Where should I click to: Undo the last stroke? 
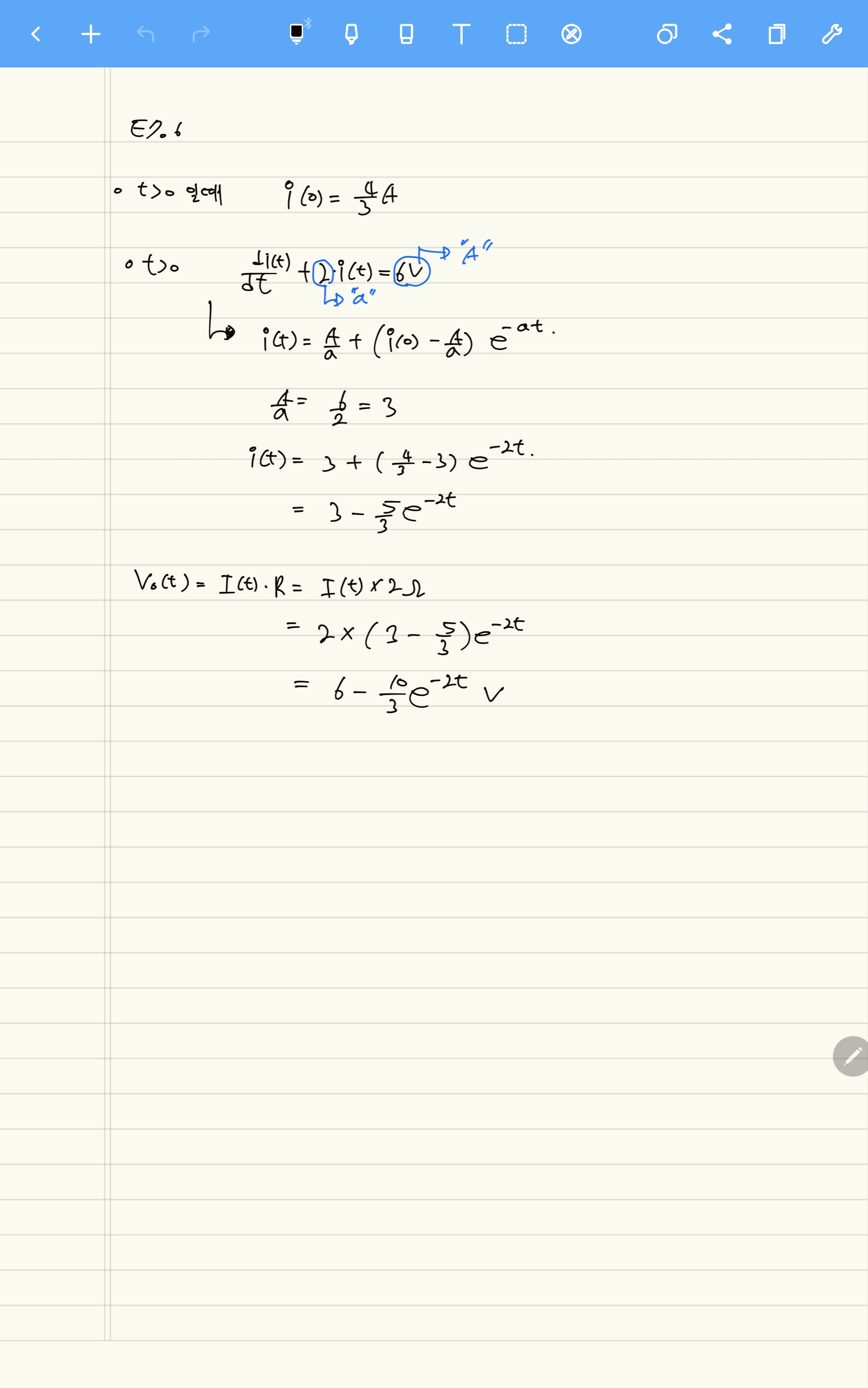click(146, 34)
